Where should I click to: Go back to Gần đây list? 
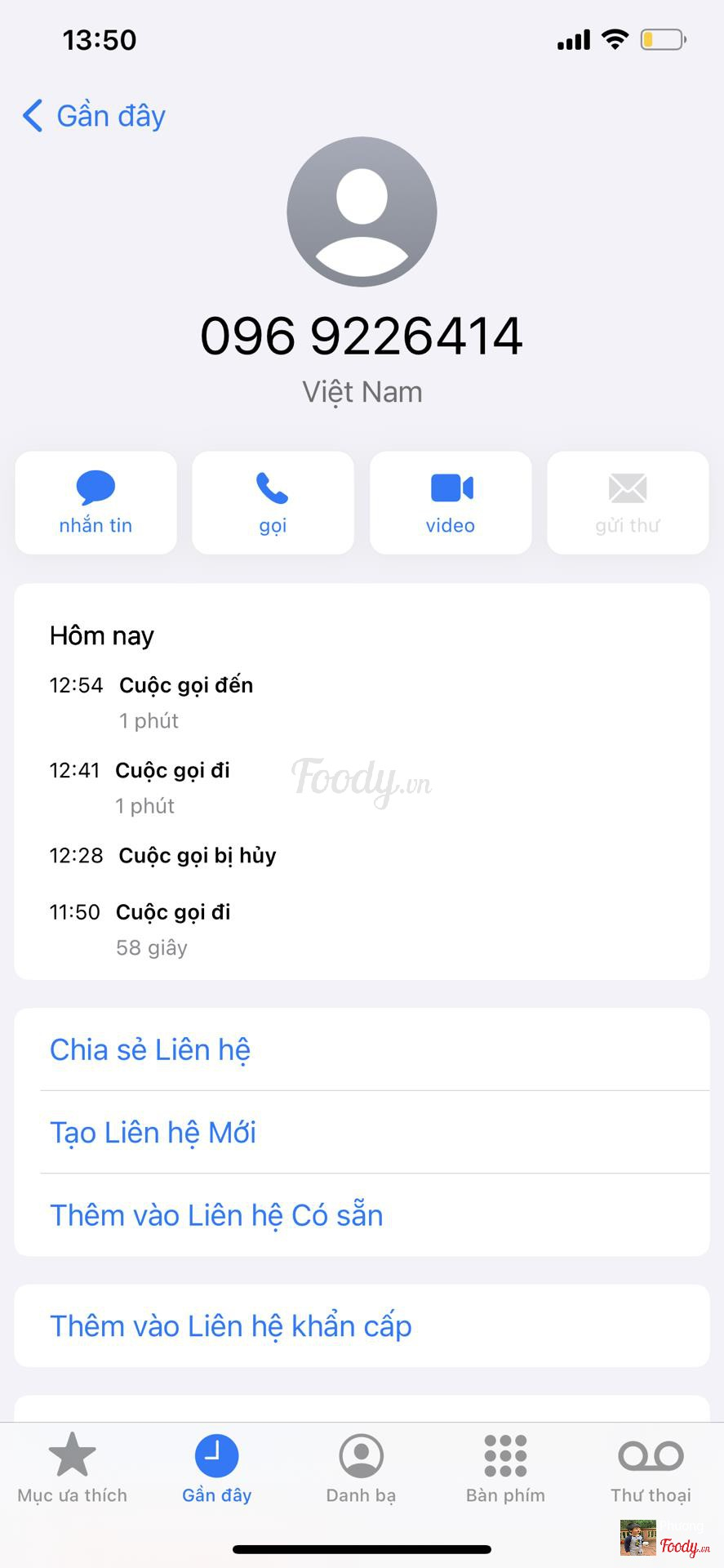coord(94,116)
